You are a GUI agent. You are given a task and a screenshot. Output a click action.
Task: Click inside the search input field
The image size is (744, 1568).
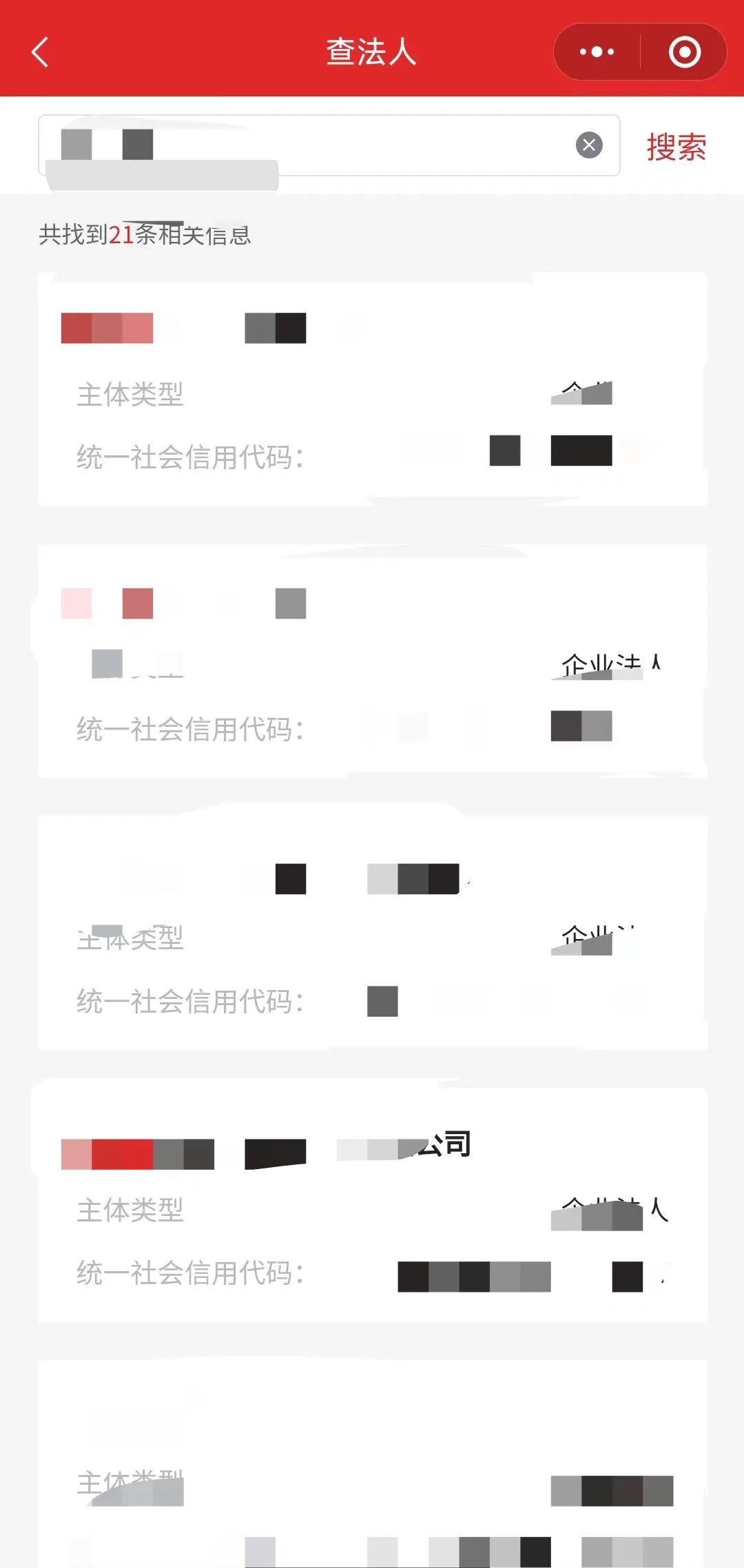click(x=310, y=145)
